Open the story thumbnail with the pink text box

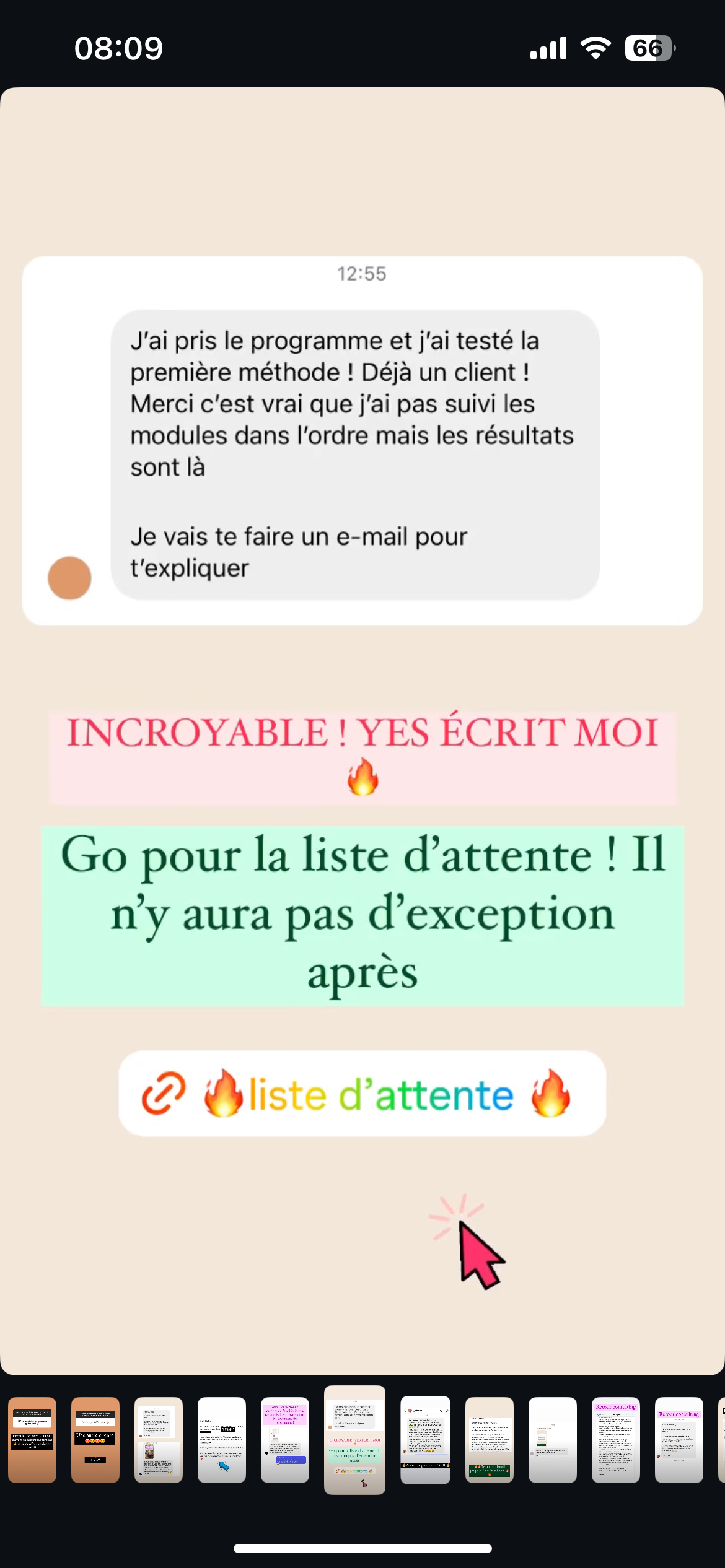coord(285,1439)
